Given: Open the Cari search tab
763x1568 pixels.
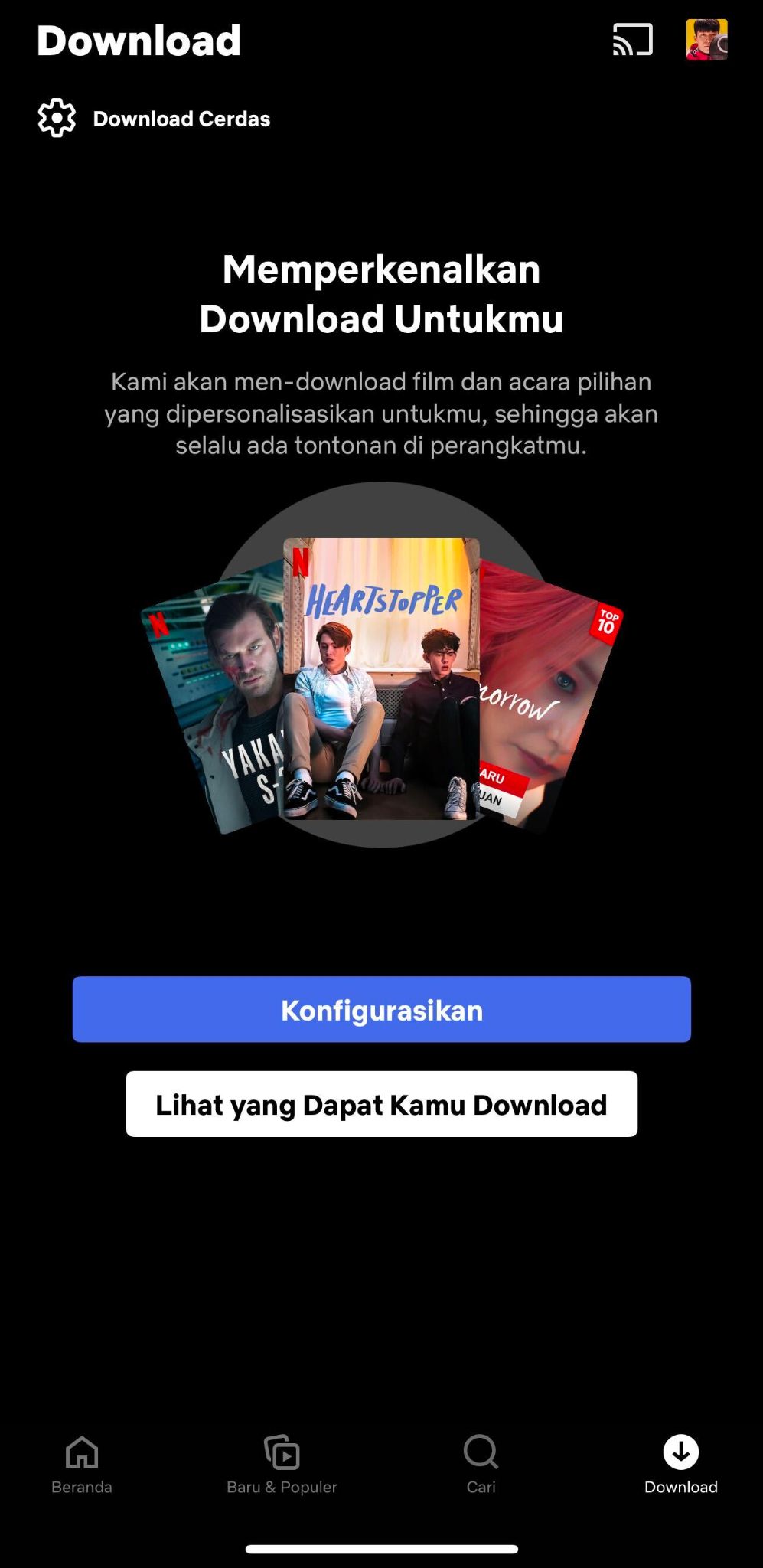Looking at the screenshot, I should tap(481, 1464).
